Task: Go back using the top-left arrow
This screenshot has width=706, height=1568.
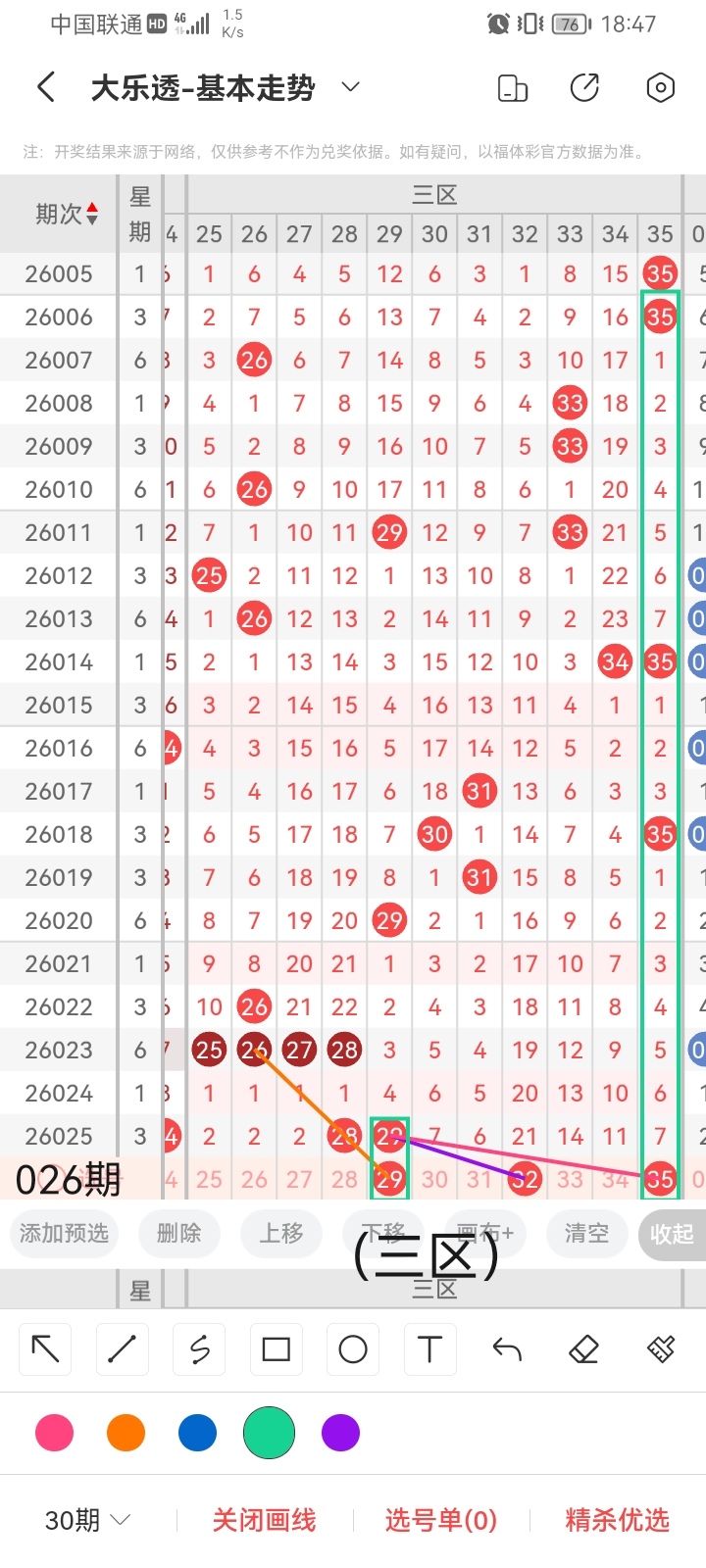Action: [x=46, y=88]
